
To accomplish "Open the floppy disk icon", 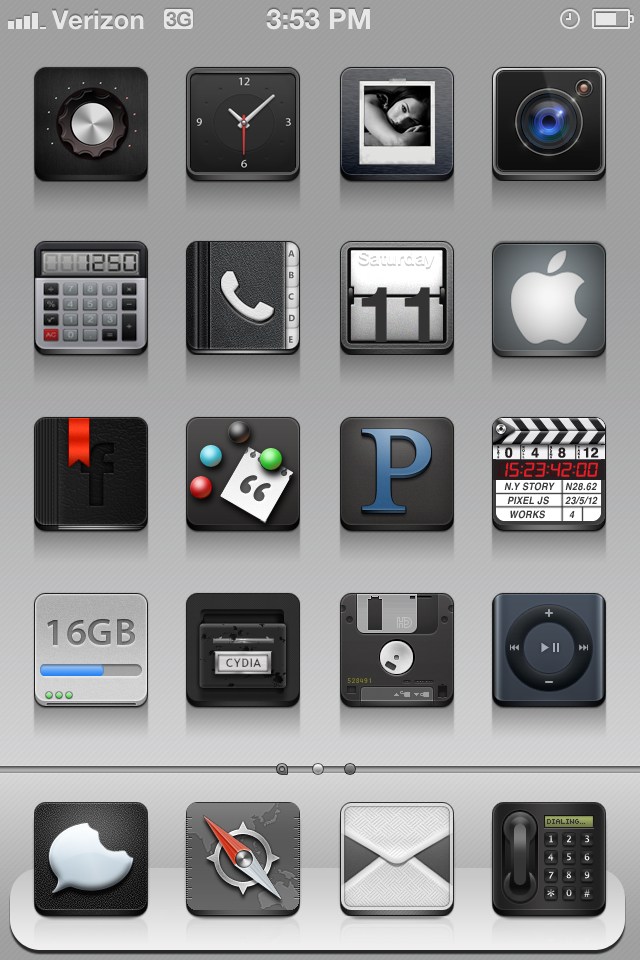I will click(396, 650).
